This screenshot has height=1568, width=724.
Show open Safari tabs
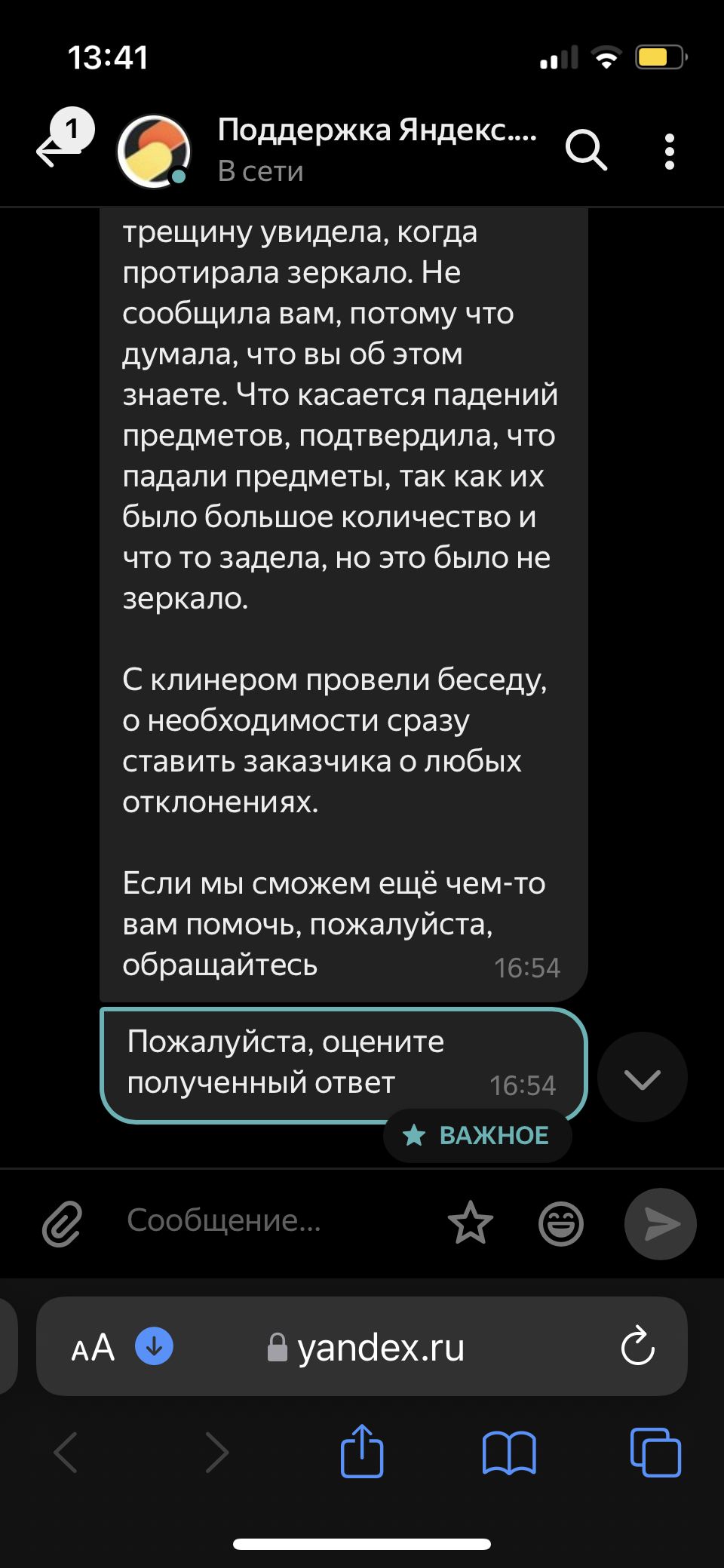pos(655,1452)
